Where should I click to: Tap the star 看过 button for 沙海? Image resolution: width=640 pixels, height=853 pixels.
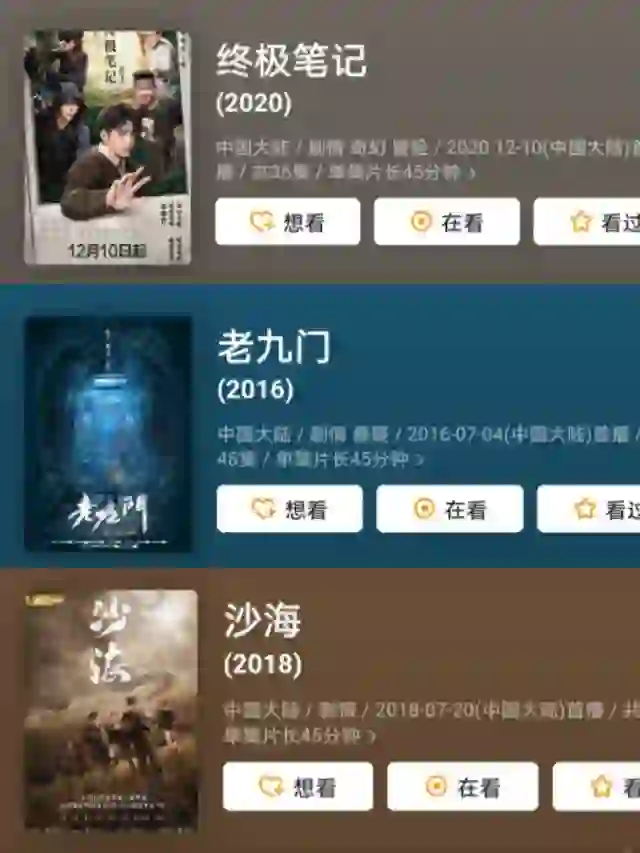(600, 787)
